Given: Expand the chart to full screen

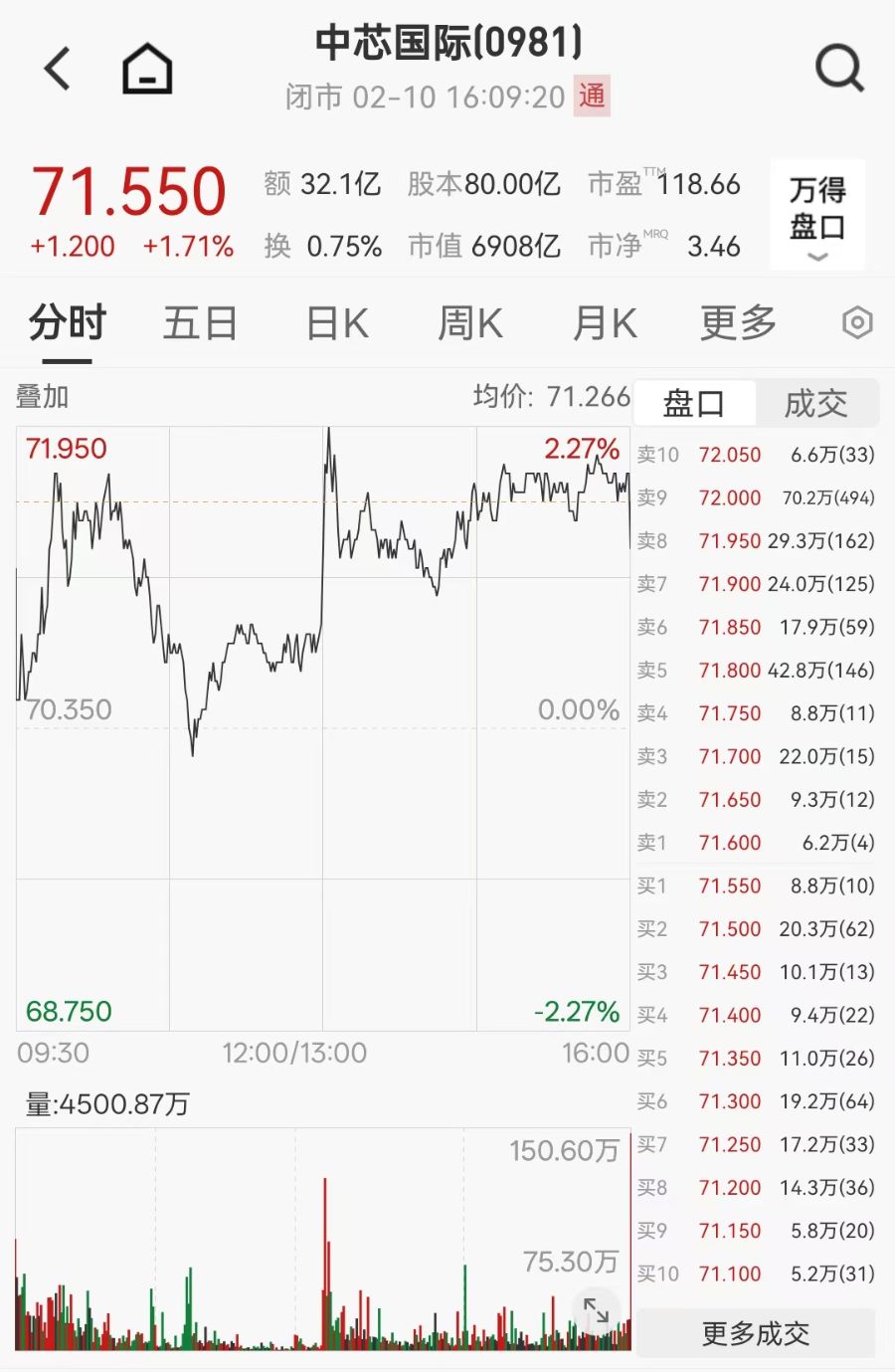Looking at the screenshot, I should click(596, 1310).
